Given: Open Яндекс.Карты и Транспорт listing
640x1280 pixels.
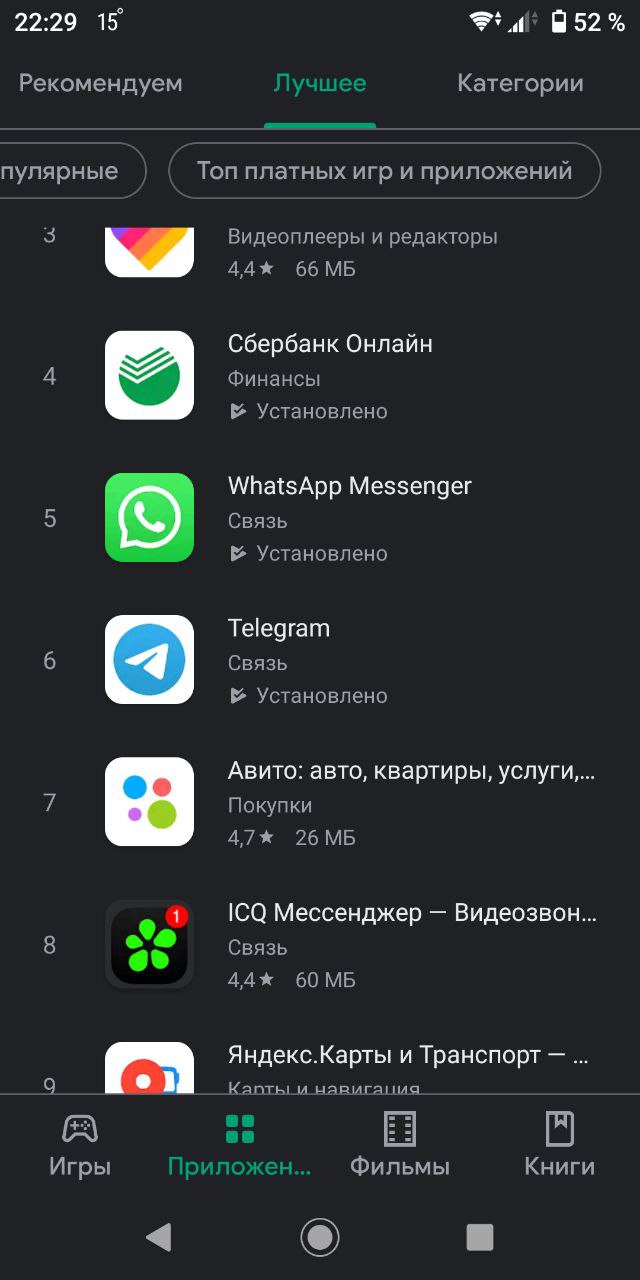Looking at the screenshot, I should 320,1064.
